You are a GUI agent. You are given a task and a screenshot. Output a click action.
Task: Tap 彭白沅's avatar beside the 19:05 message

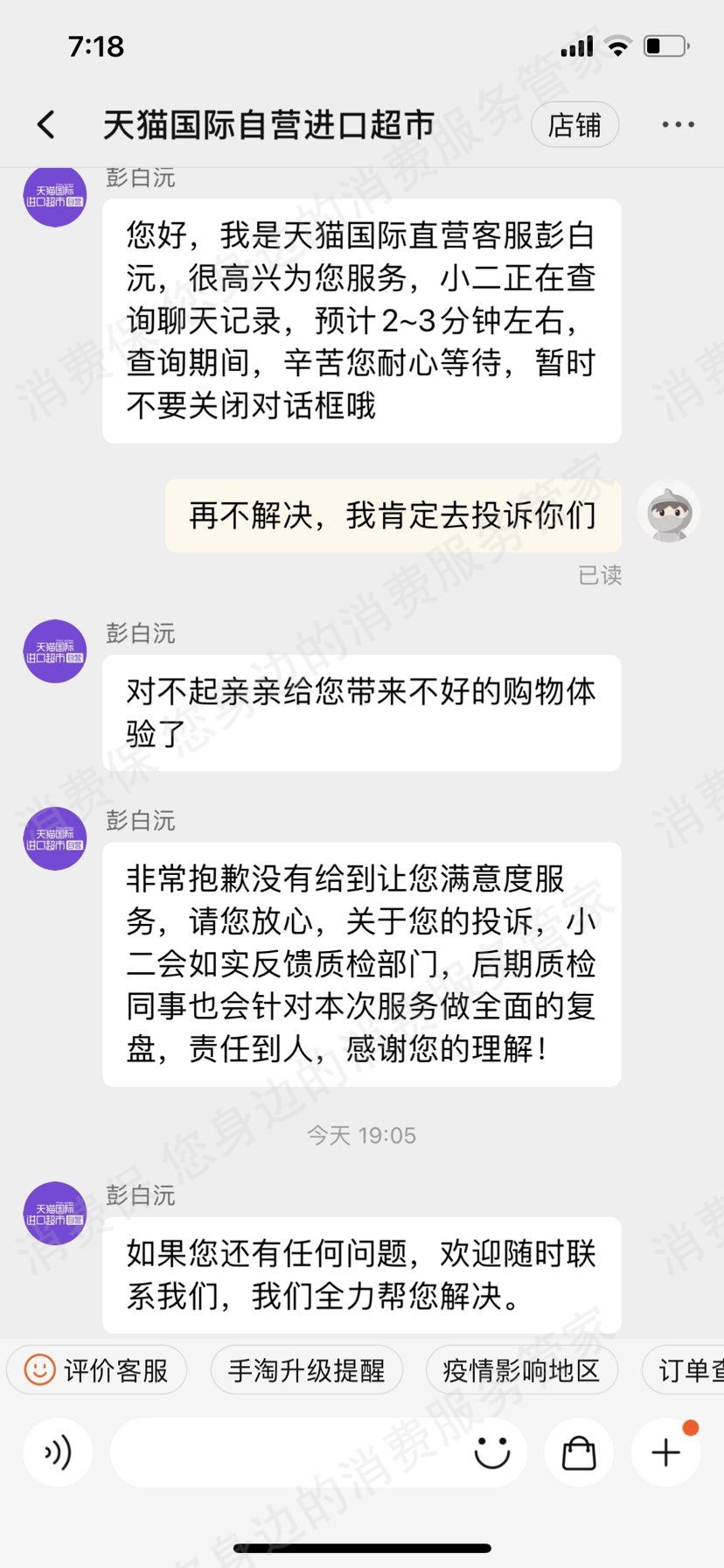tap(55, 1213)
